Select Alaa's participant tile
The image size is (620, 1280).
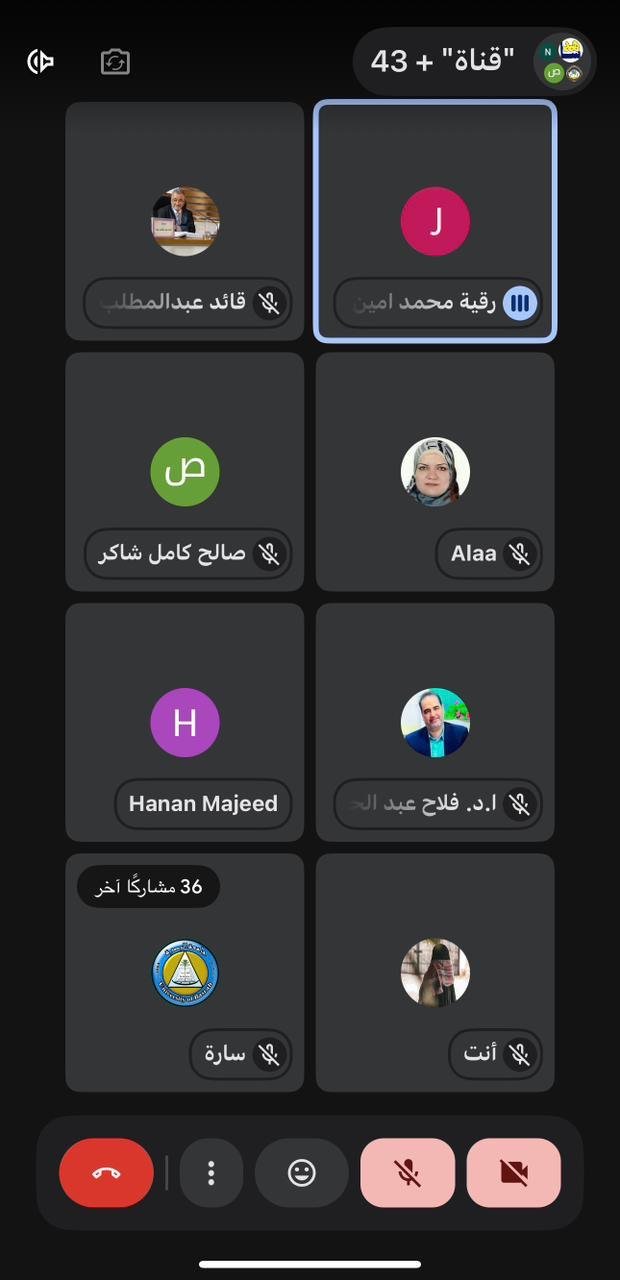(x=435, y=472)
